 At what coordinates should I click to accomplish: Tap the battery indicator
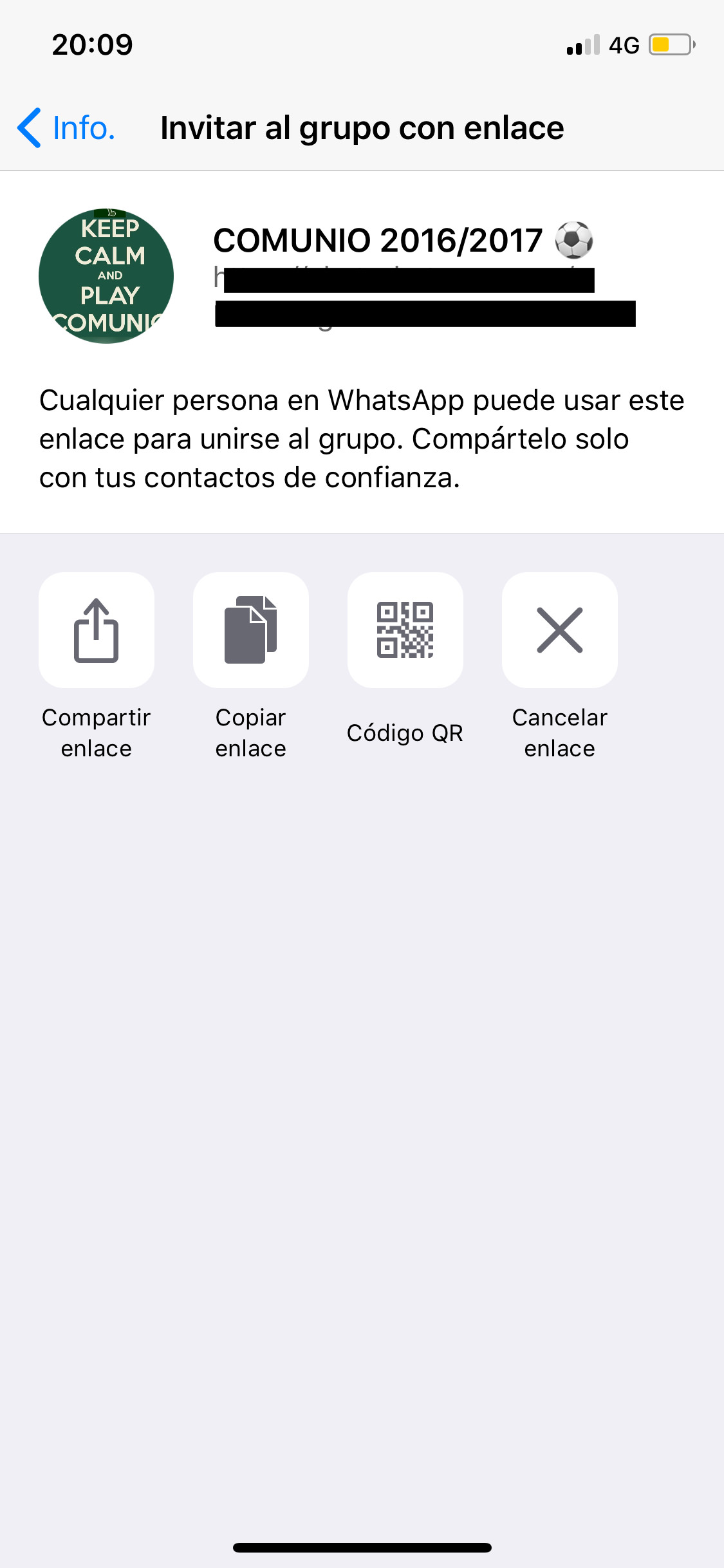point(667,44)
